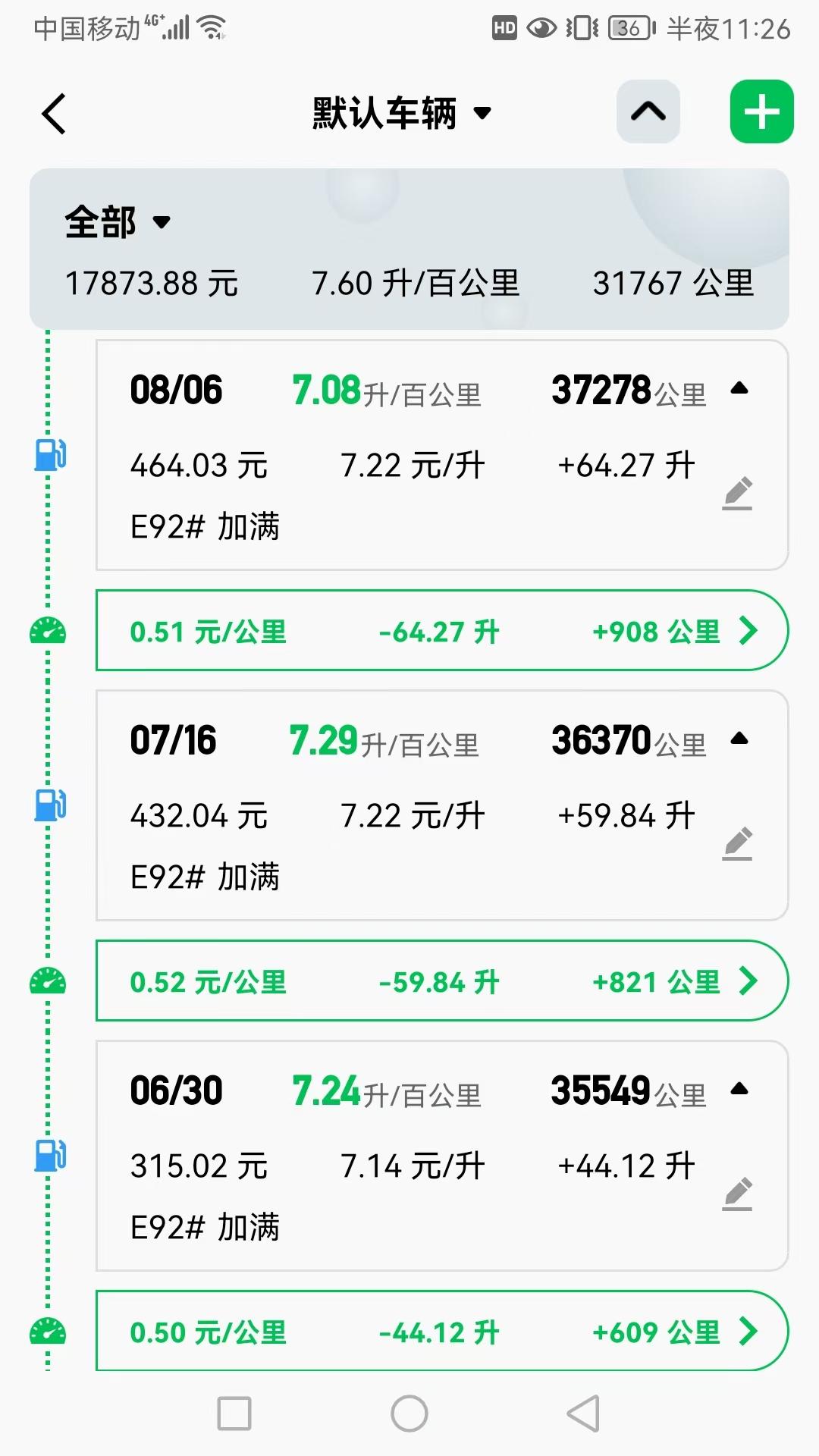Open the 全部 filter dropdown
Viewport: 819px width, 1456px height.
(118, 222)
